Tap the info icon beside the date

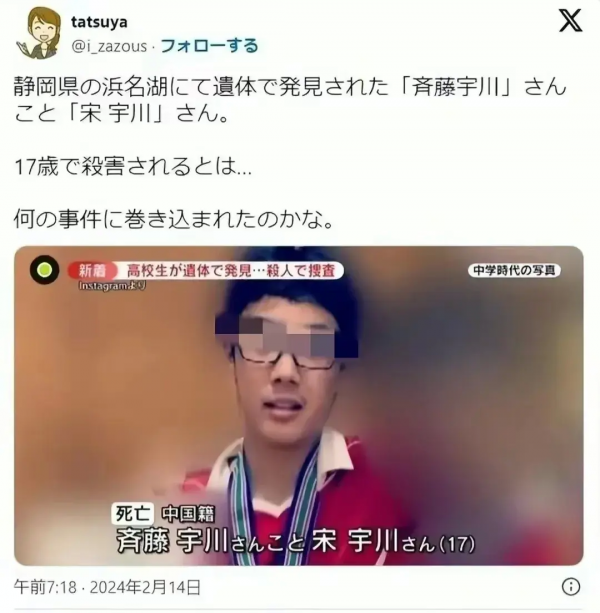570,587
